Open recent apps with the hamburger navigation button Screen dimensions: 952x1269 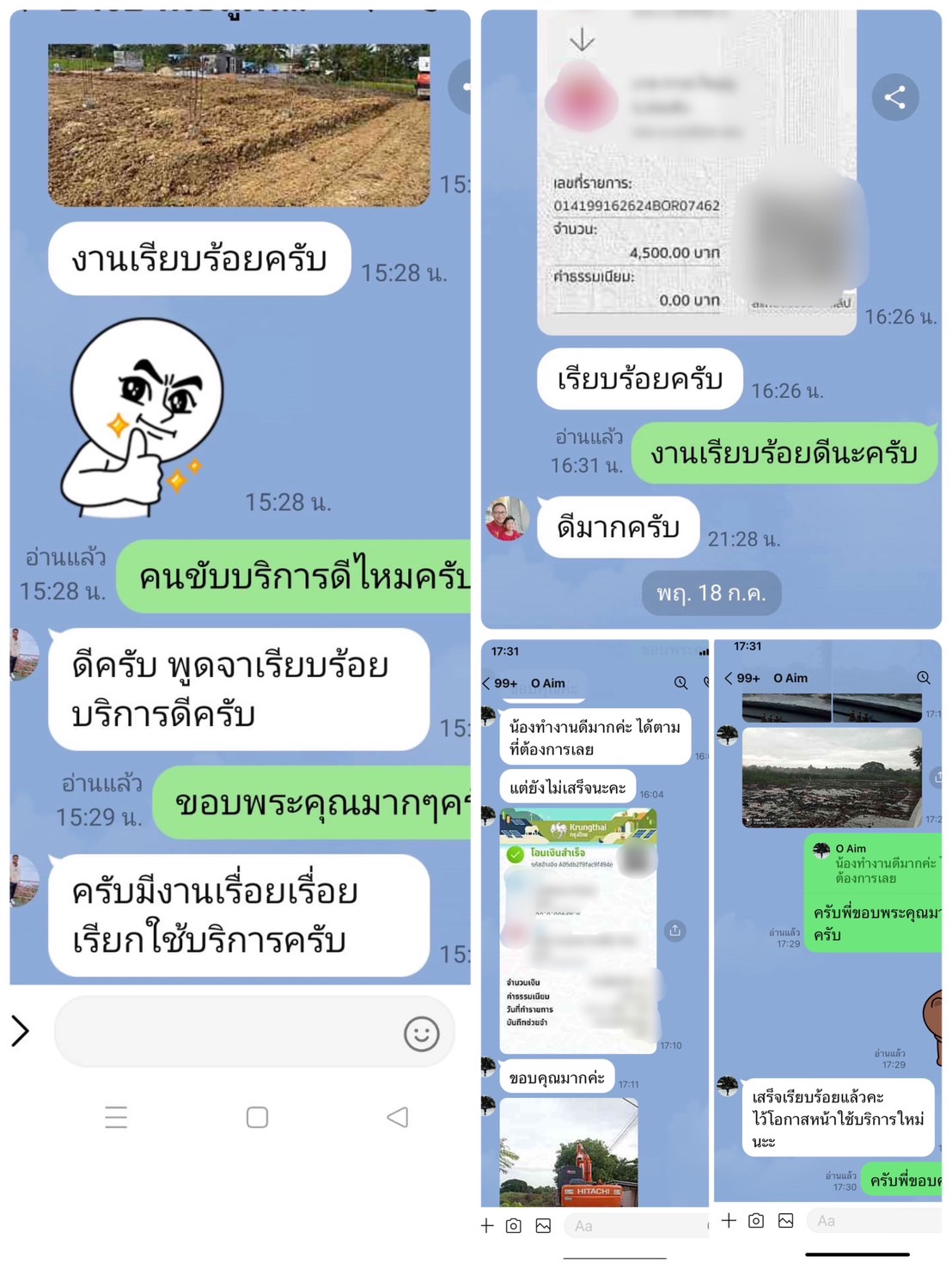pos(117,1116)
